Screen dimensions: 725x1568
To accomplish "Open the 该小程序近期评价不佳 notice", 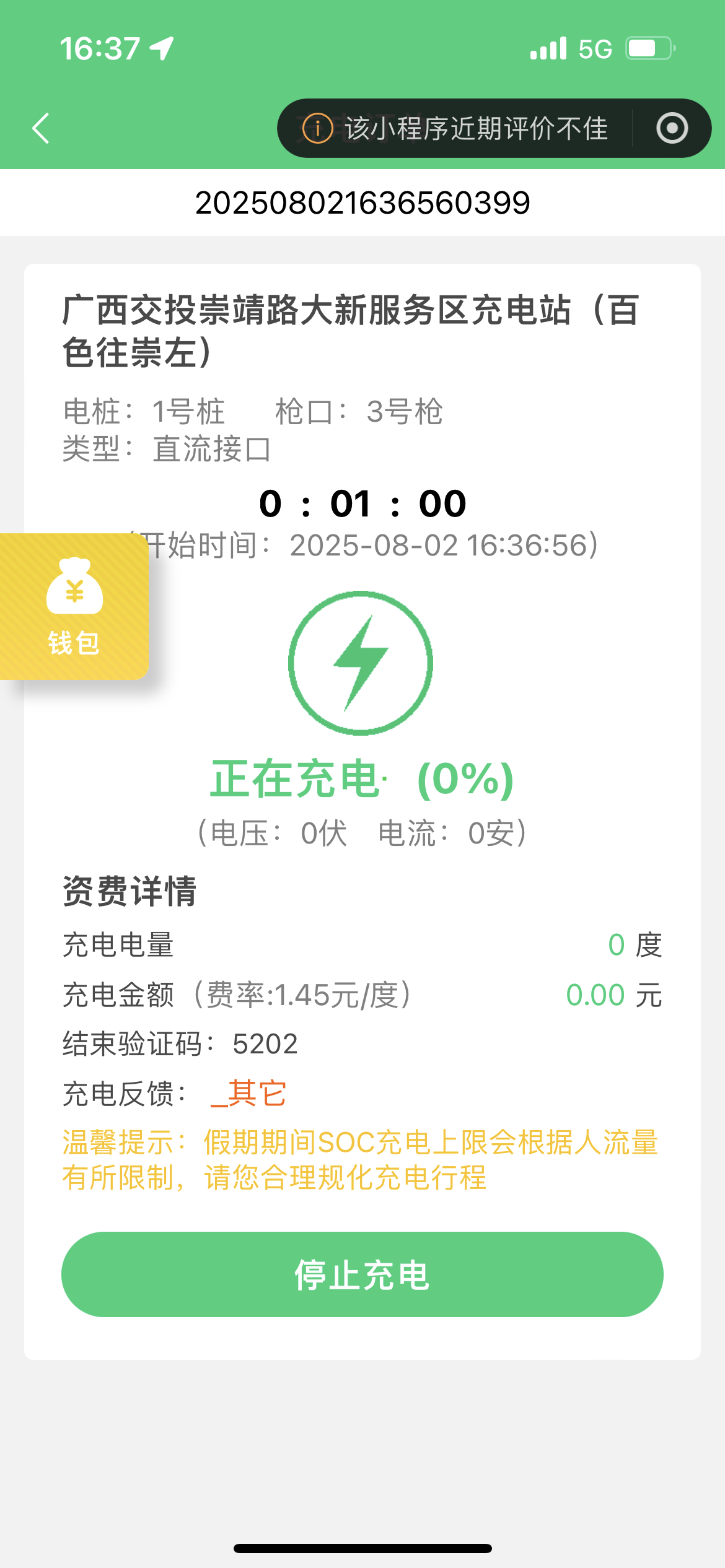I will coord(455,128).
